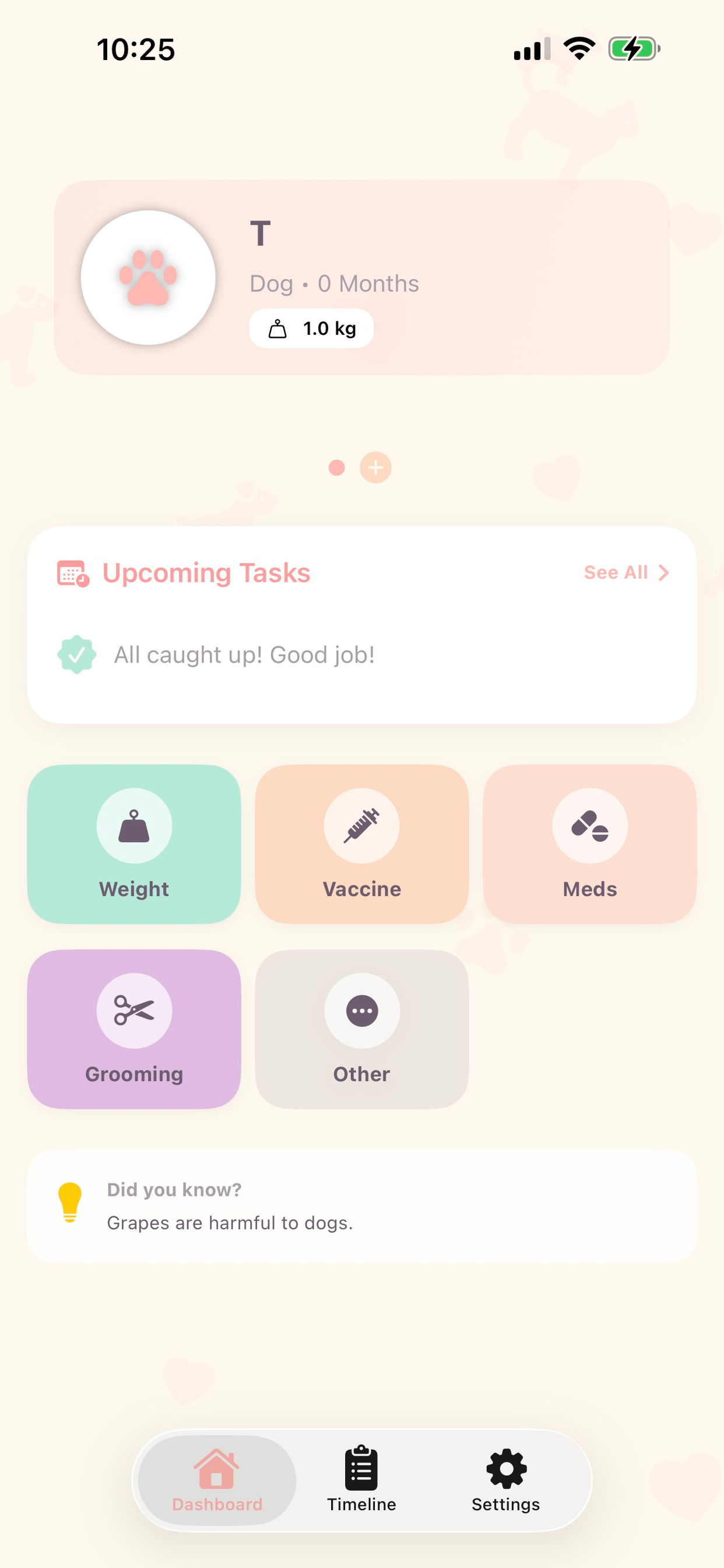Viewport: 724px width, 1568px height.
Task: Select the Grooming tile
Action: 134,1028
